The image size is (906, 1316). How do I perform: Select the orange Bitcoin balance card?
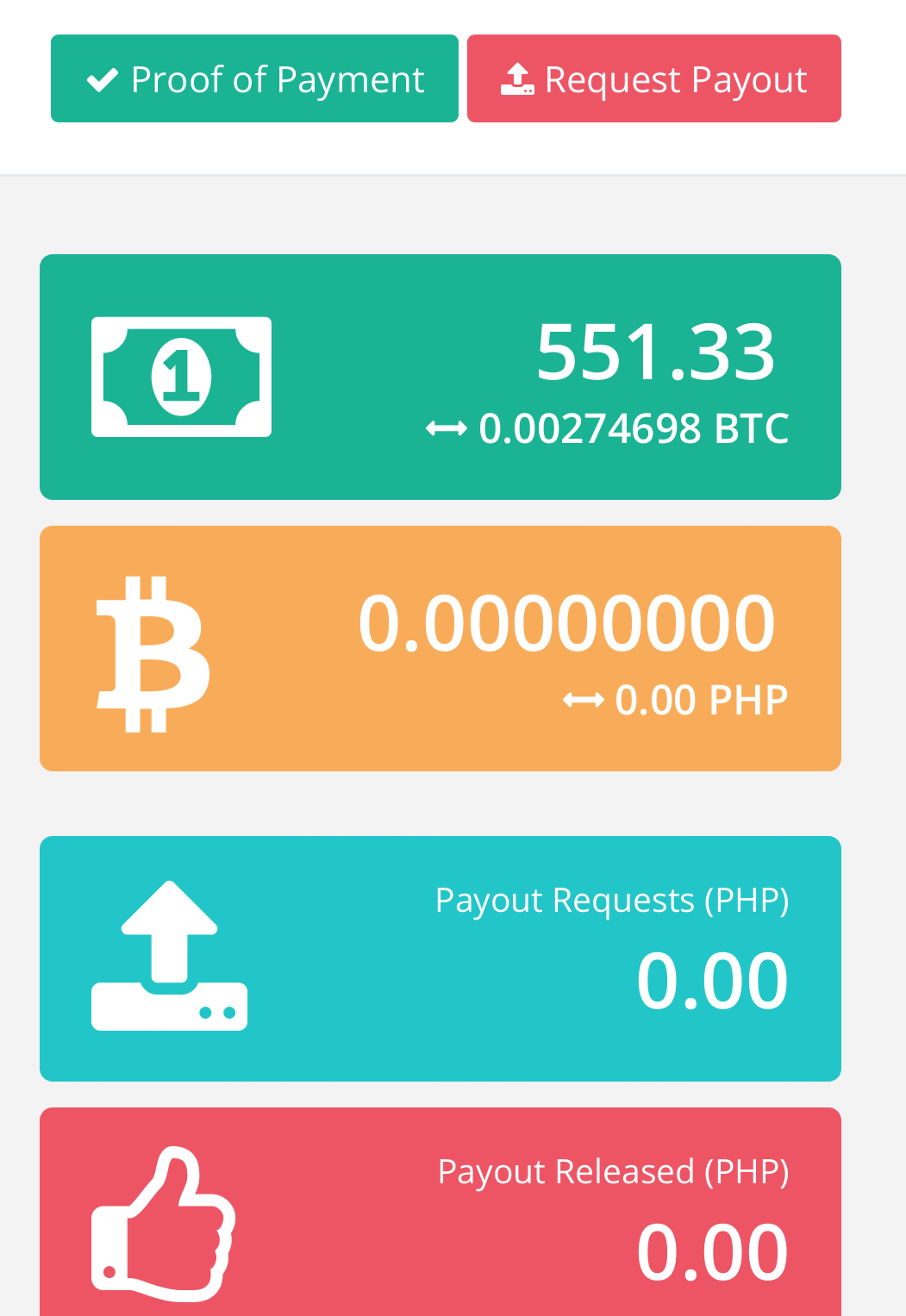[x=441, y=647]
